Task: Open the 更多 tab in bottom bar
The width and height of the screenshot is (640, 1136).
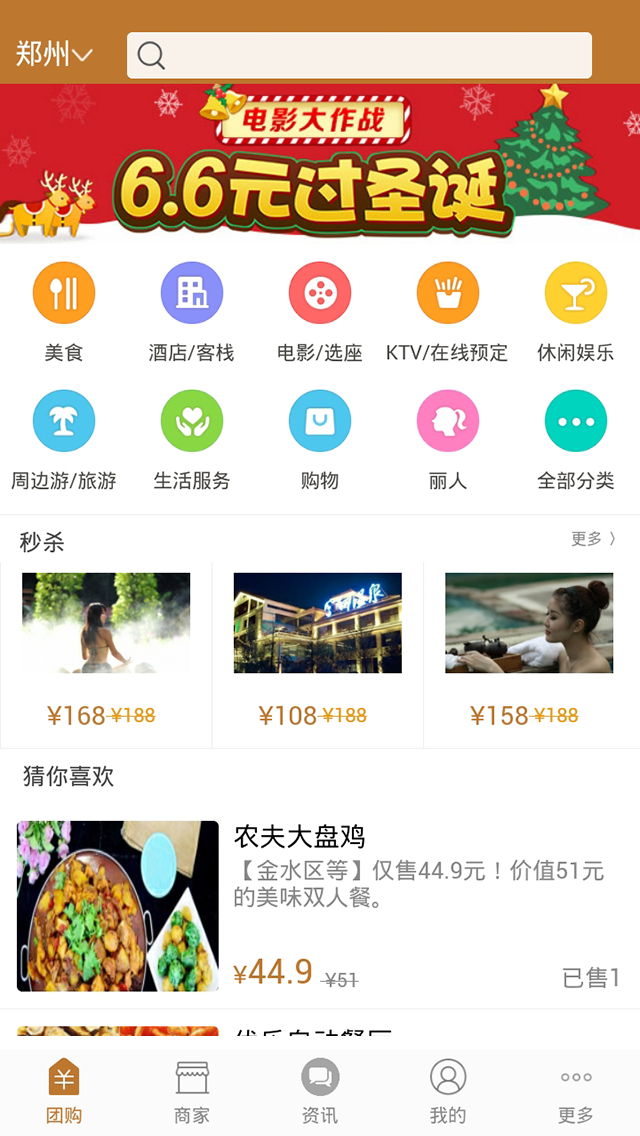Action: (576, 1091)
